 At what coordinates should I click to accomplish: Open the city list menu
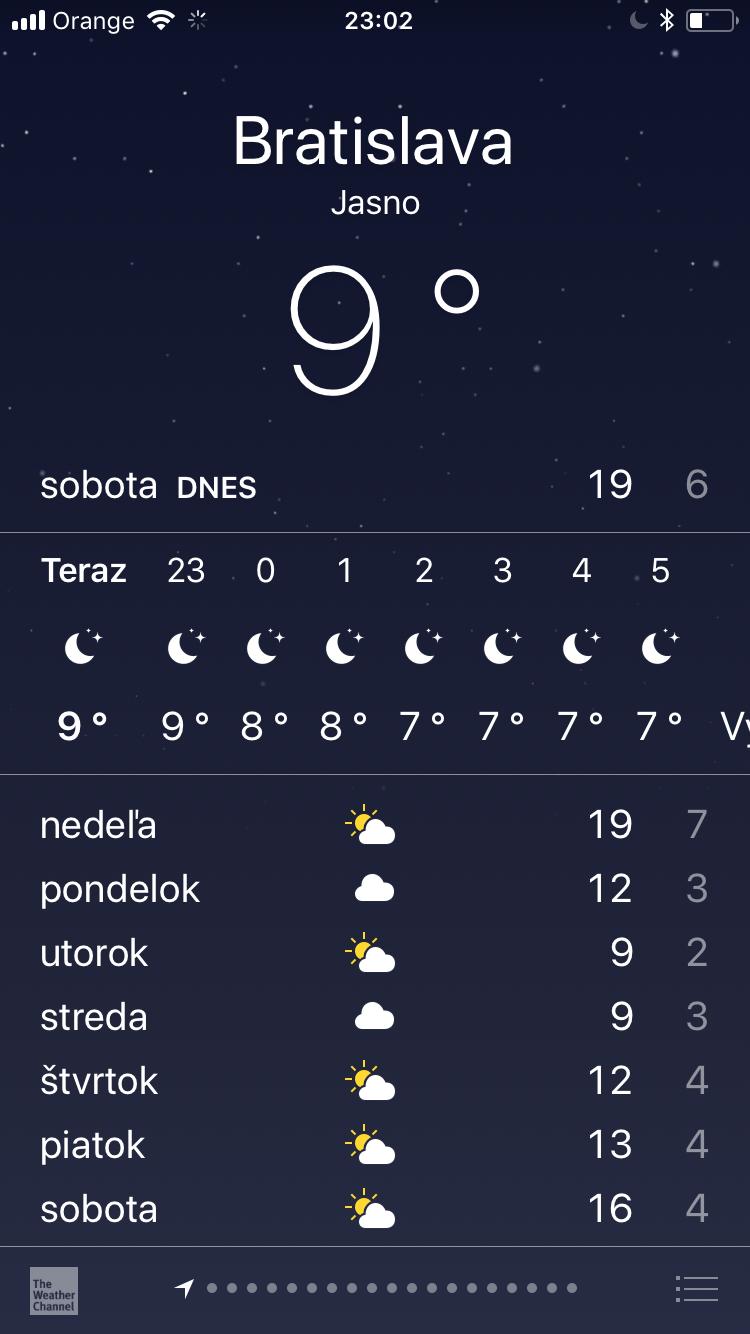click(697, 1289)
